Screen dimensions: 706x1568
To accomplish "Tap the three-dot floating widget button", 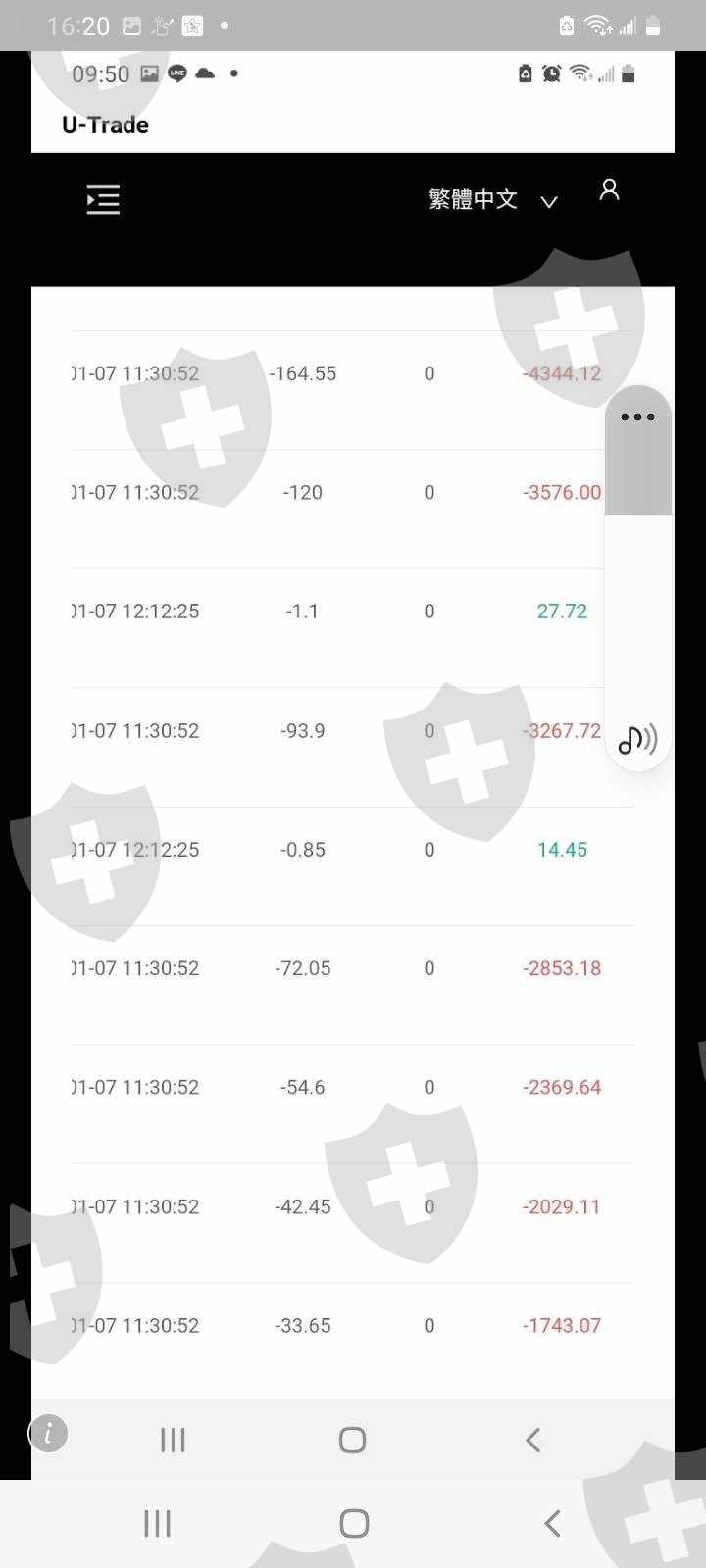I will tap(637, 417).
